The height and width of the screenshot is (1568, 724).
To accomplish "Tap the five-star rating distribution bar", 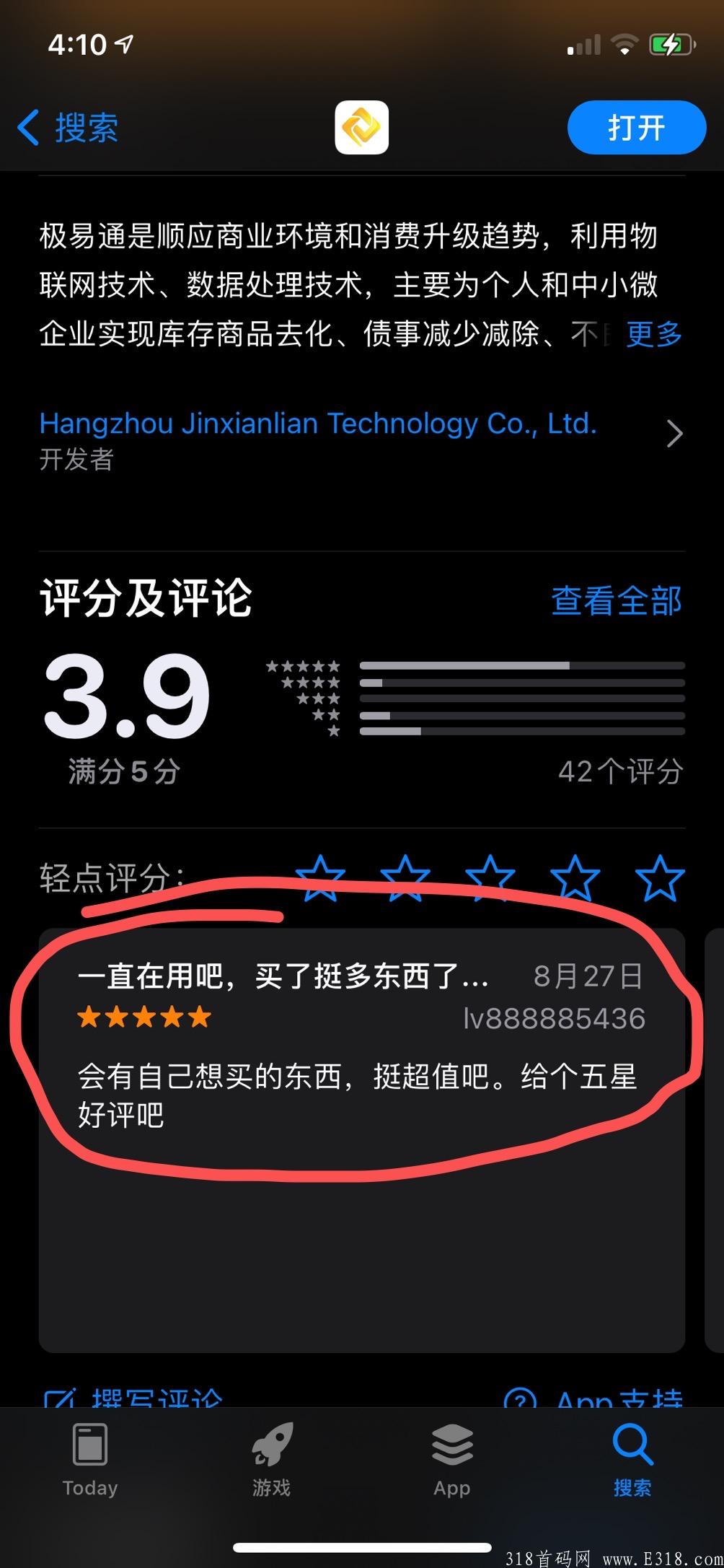I will (x=522, y=665).
